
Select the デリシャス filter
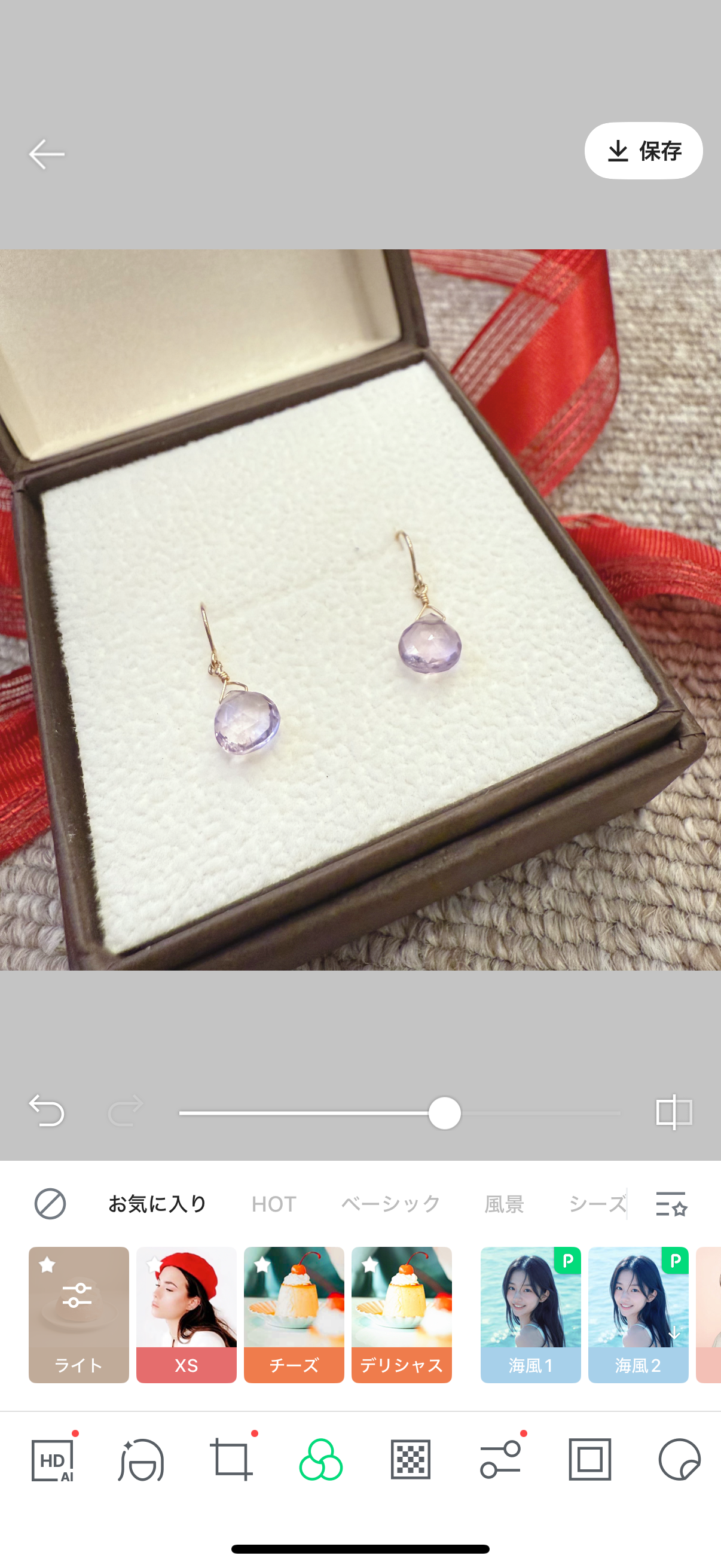point(402,1314)
